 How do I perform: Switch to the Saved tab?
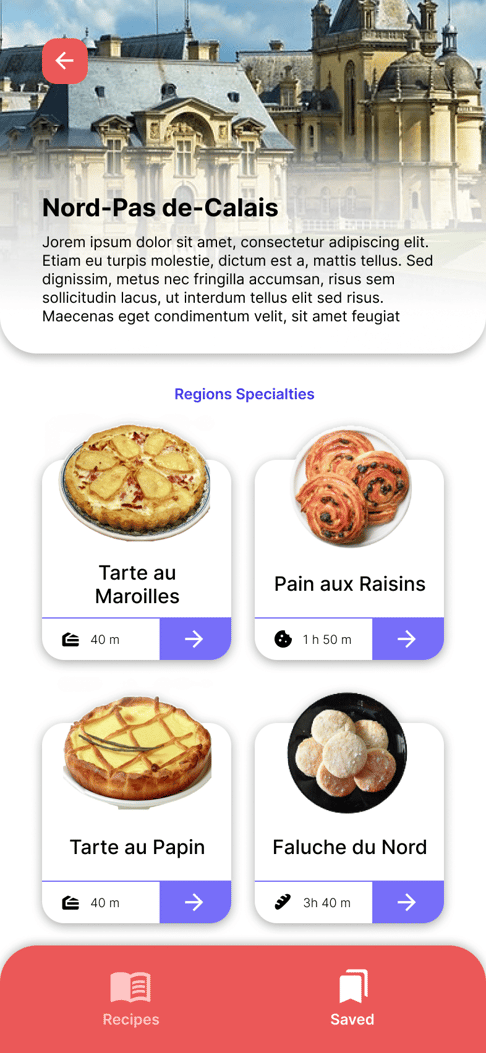352,999
